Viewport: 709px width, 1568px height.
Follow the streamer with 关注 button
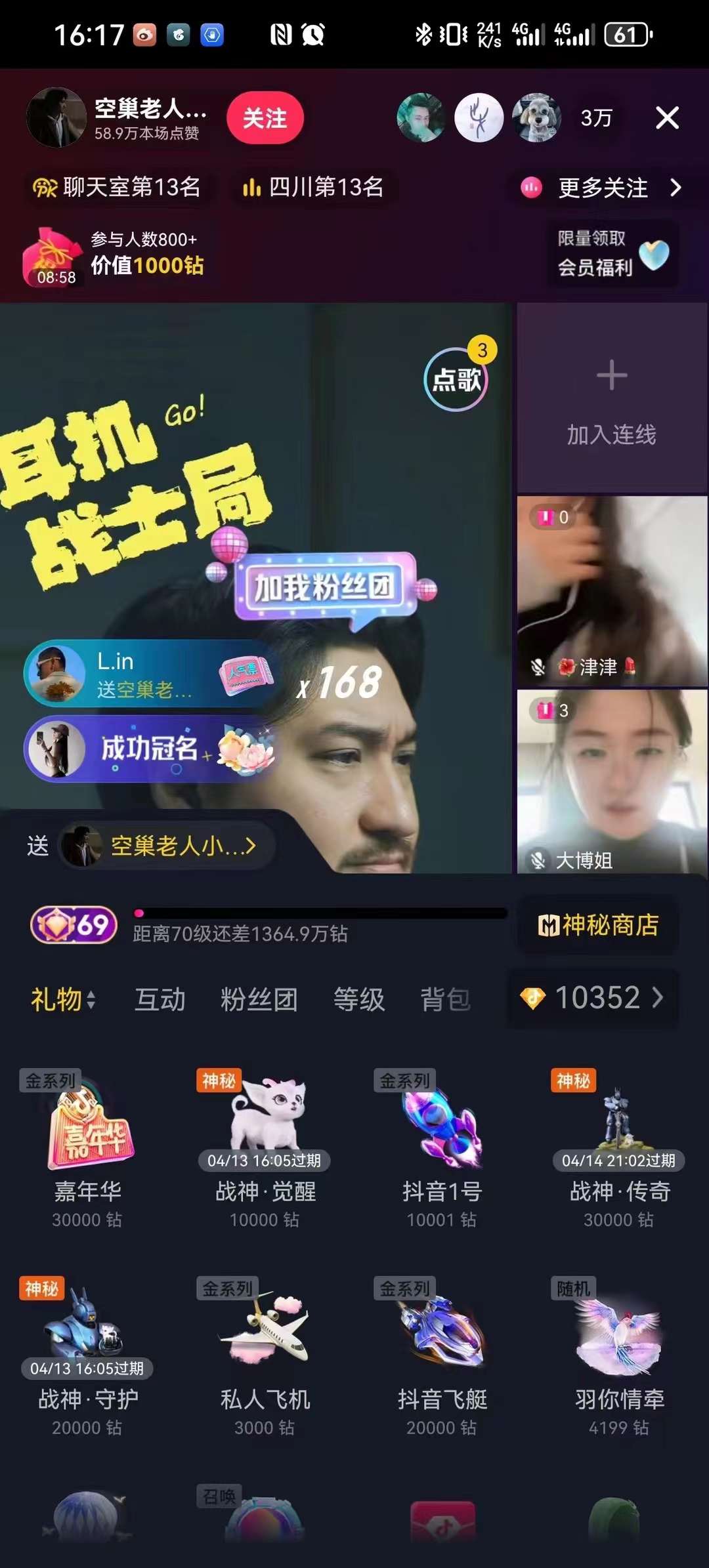pos(265,119)
